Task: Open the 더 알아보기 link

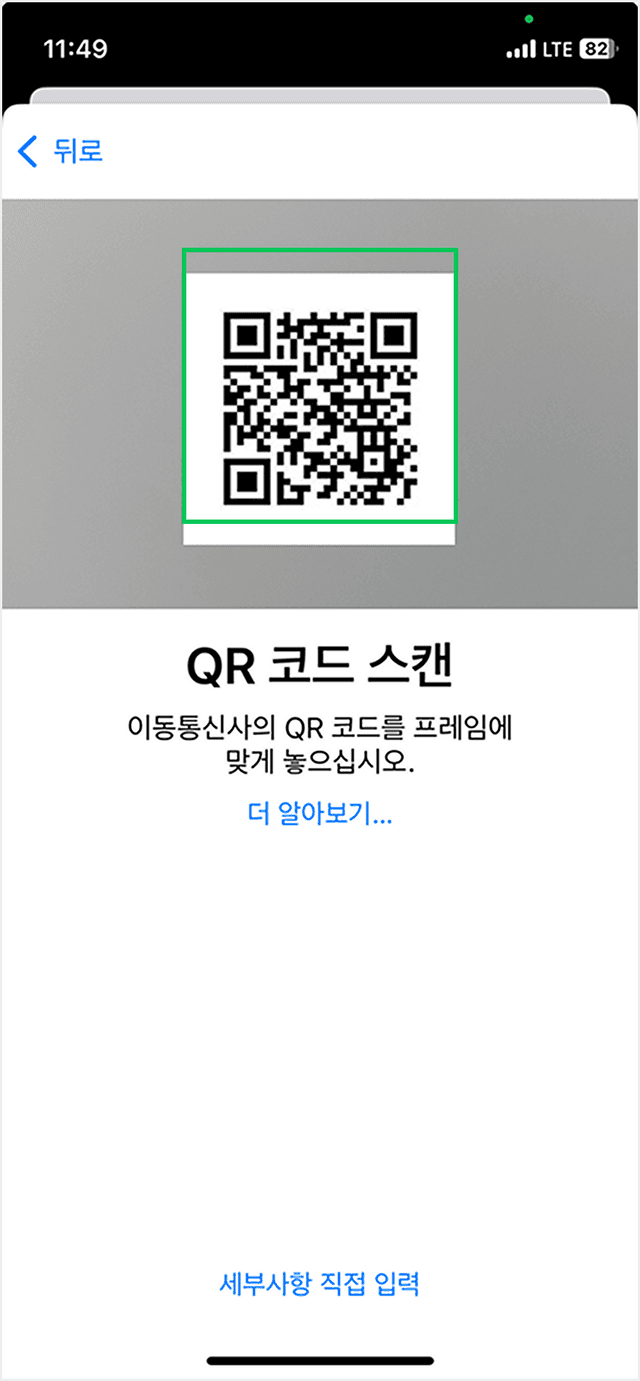Action: tap(319, 814)
